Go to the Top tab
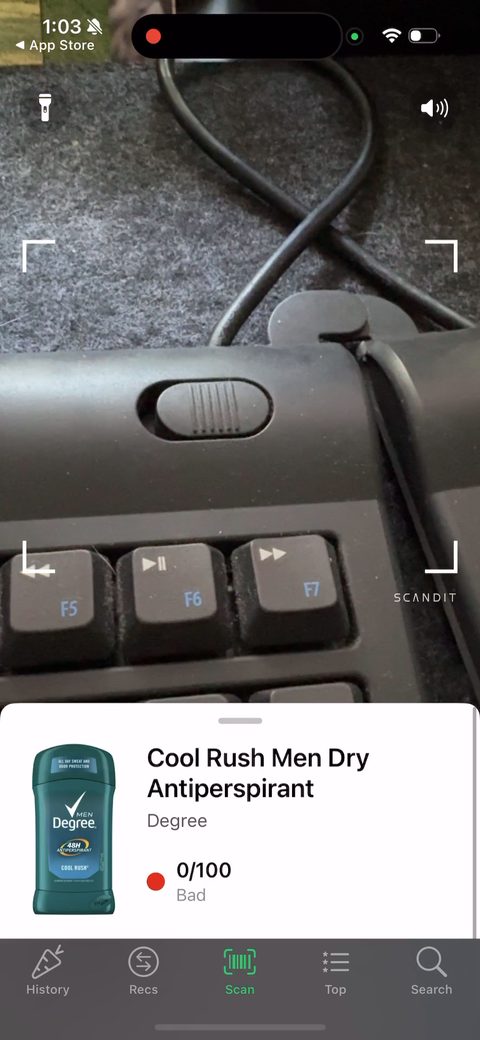This screenshot has width=480, height=1040. pyautogui.click(x=335, y=970)
